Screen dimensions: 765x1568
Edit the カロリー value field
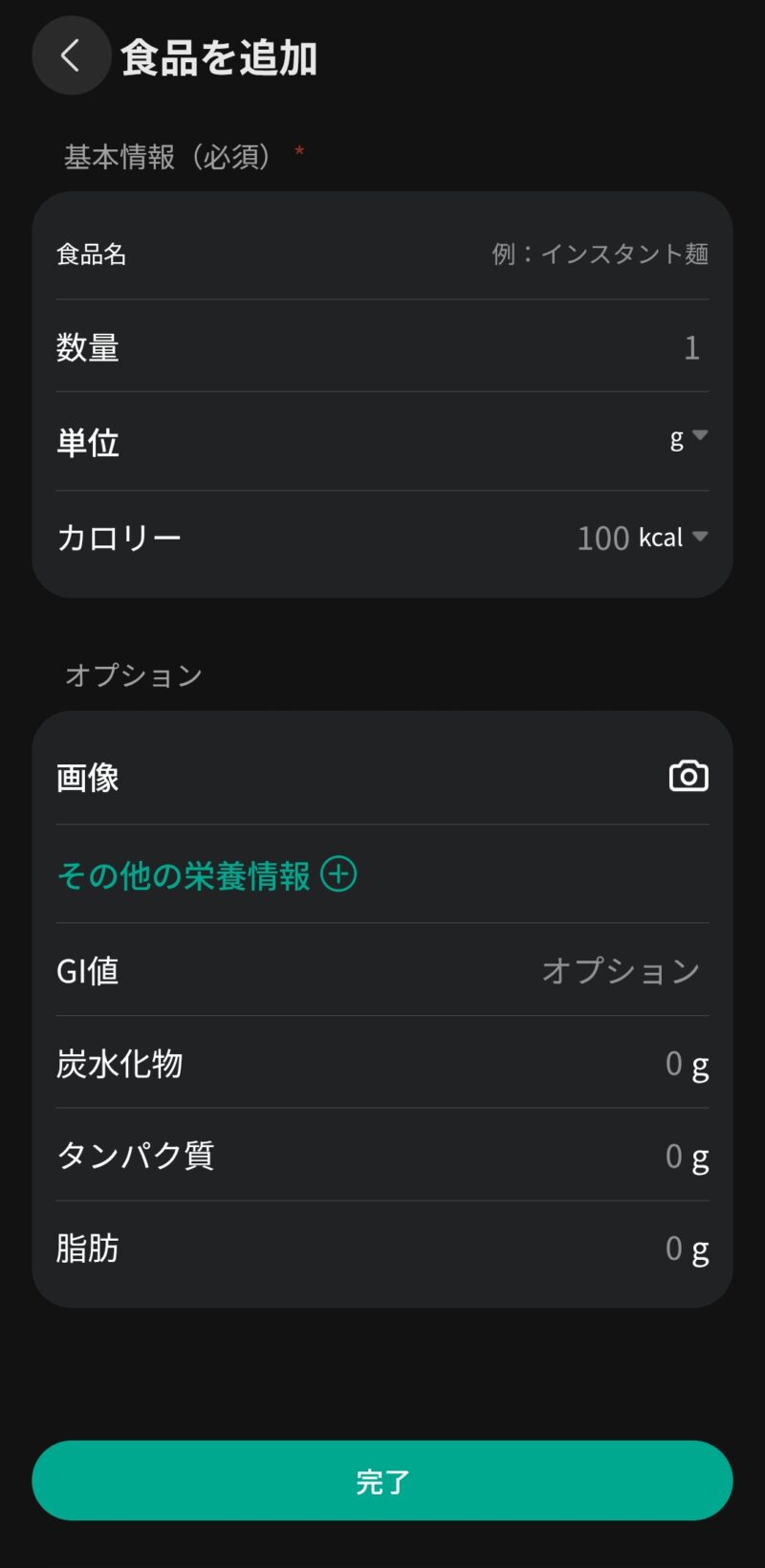pos(602,538)
